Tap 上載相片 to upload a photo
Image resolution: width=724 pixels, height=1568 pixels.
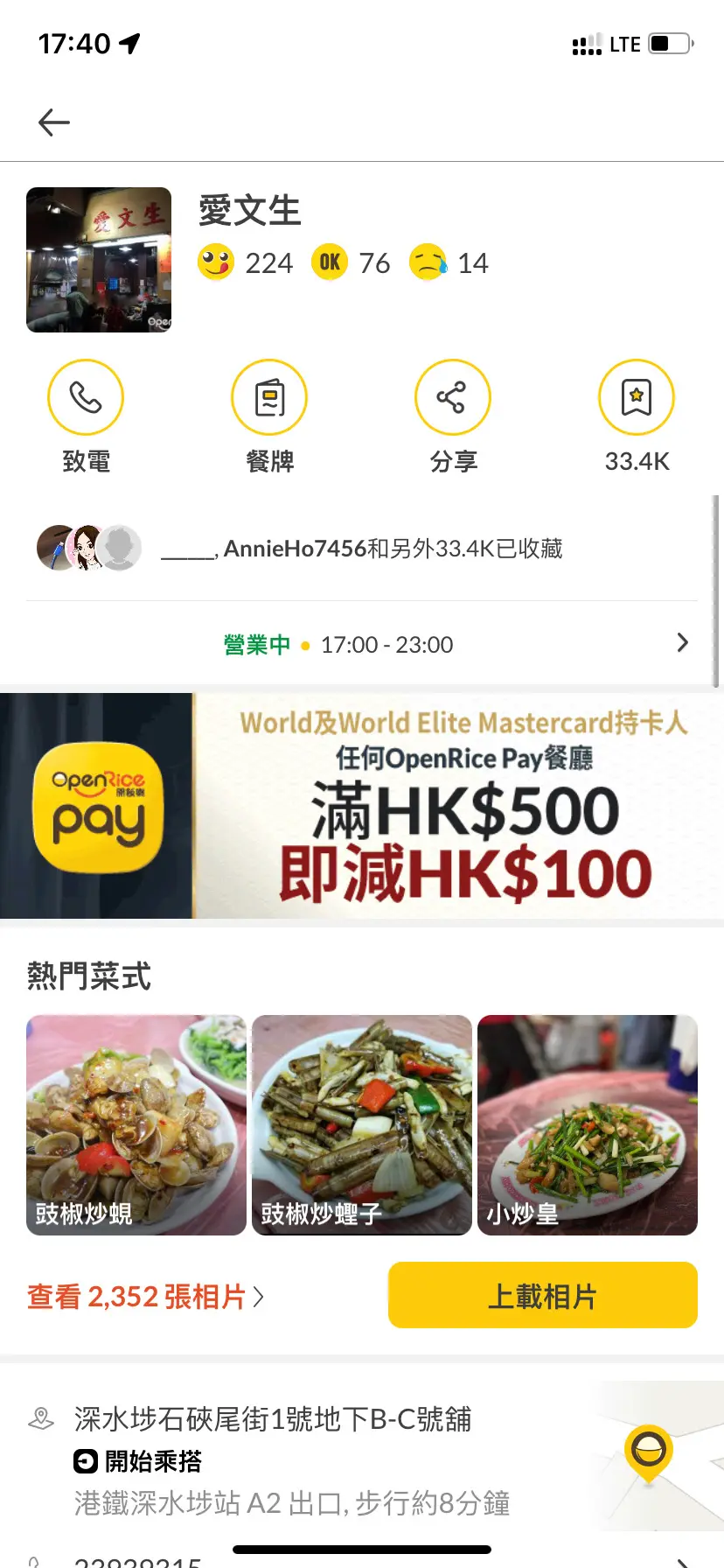(x=542, y=1295)
